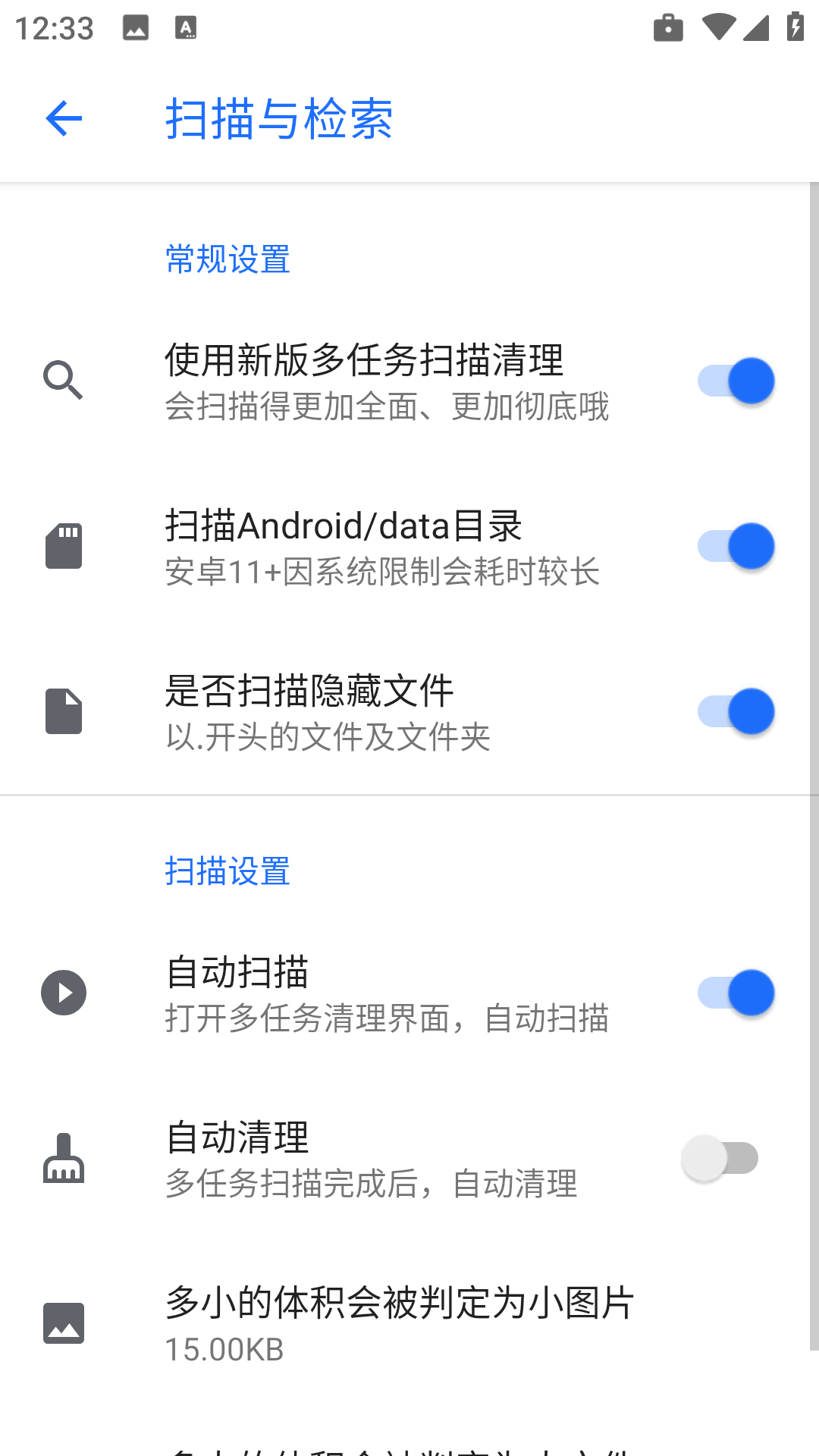Click the SD card icon beside 扫描Android/data目录
This screenshot has width=819, height=1456.
click(64, 545)
